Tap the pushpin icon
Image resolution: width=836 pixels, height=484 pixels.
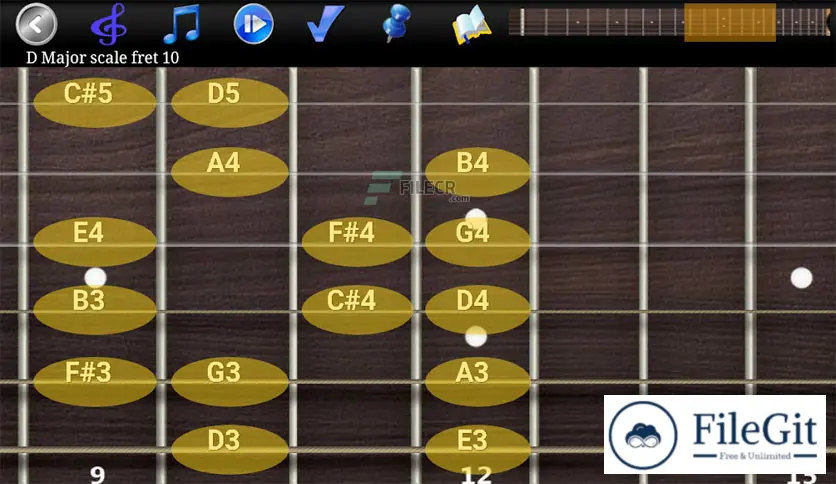pos(397,24)
